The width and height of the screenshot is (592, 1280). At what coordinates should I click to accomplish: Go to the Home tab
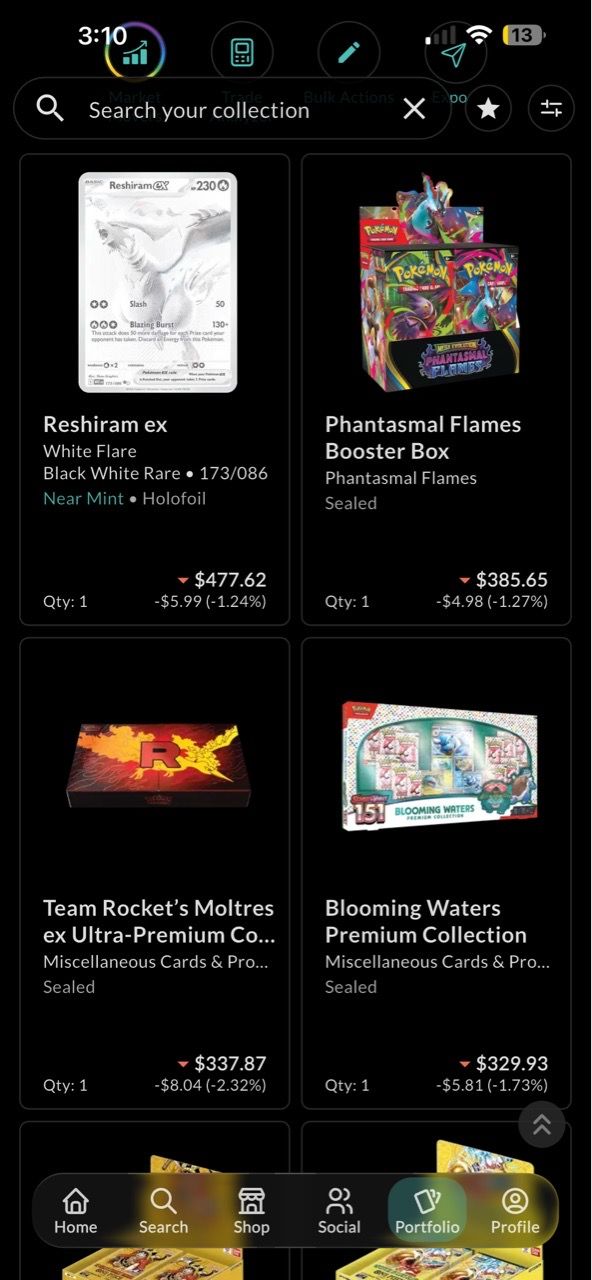76,1211
